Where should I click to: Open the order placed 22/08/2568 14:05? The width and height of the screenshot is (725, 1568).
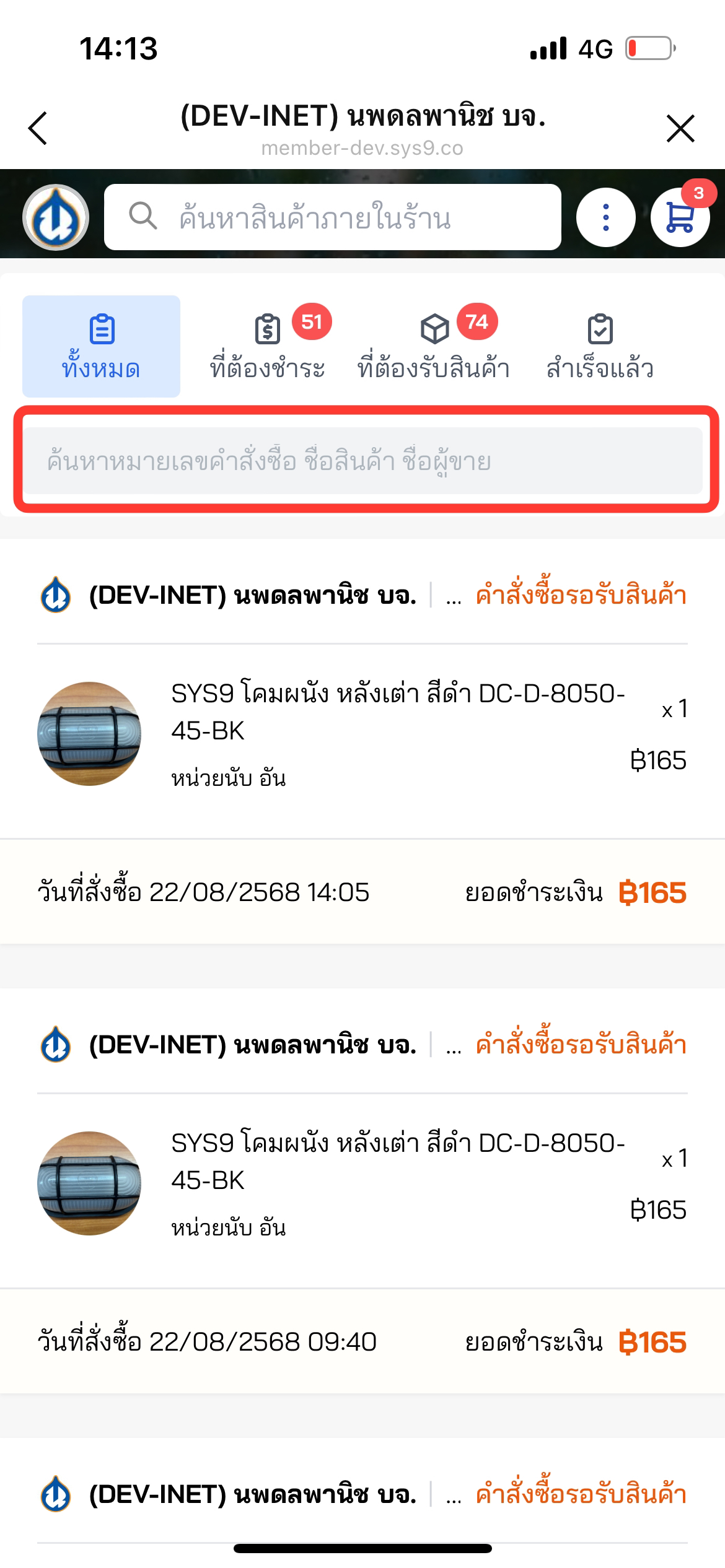point(362,734)
